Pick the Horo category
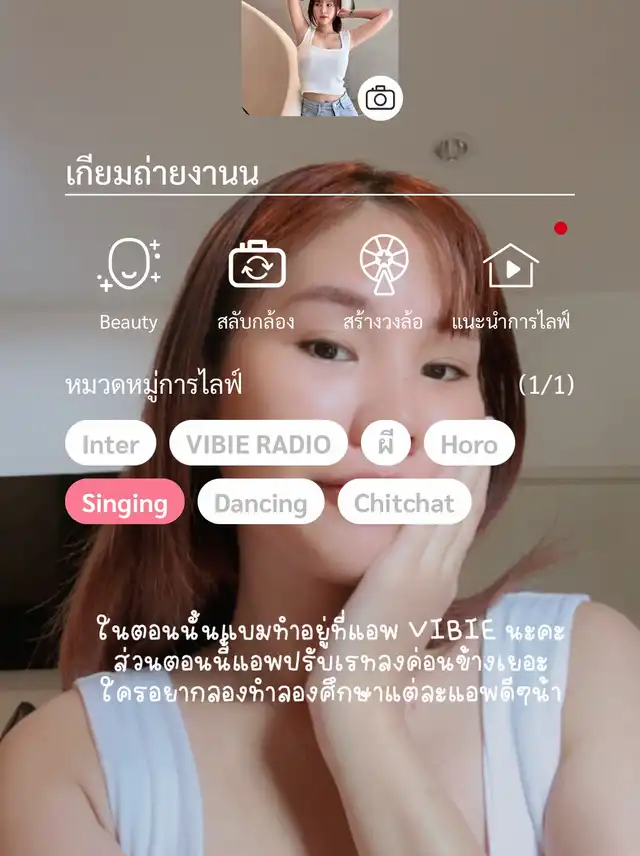 (469, 444)
